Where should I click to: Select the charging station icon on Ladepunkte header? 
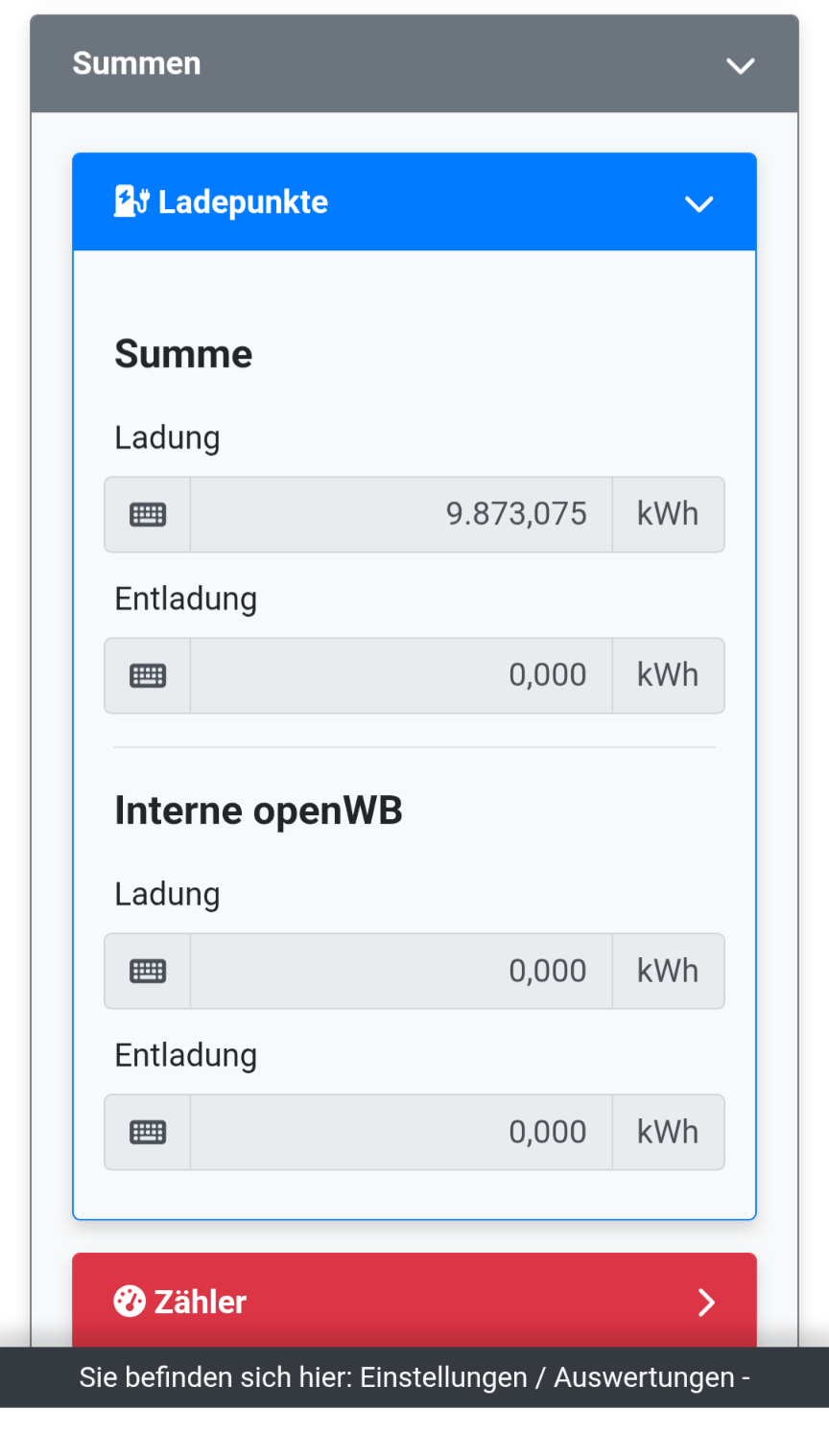[131, 202]
